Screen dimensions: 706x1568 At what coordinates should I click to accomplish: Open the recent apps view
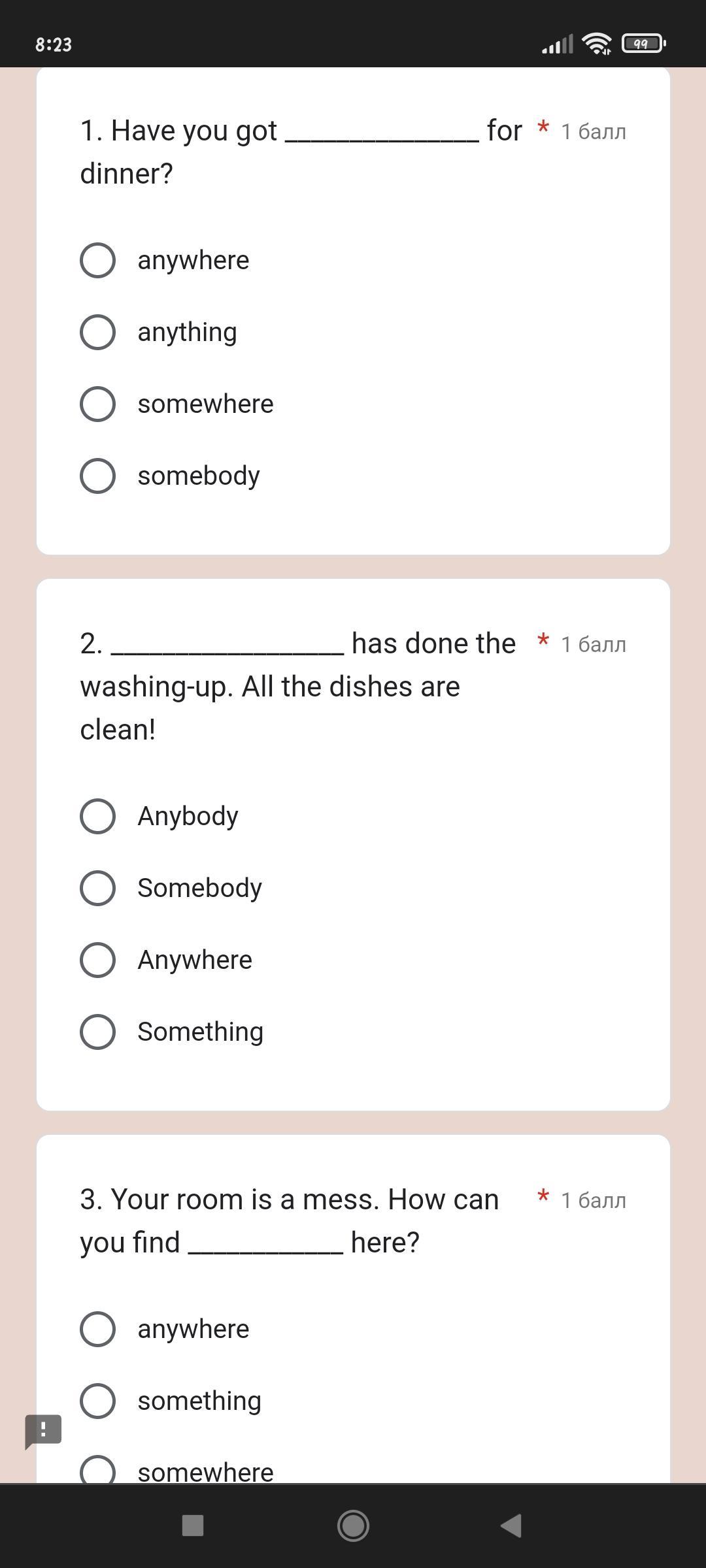click(193, 1526)
